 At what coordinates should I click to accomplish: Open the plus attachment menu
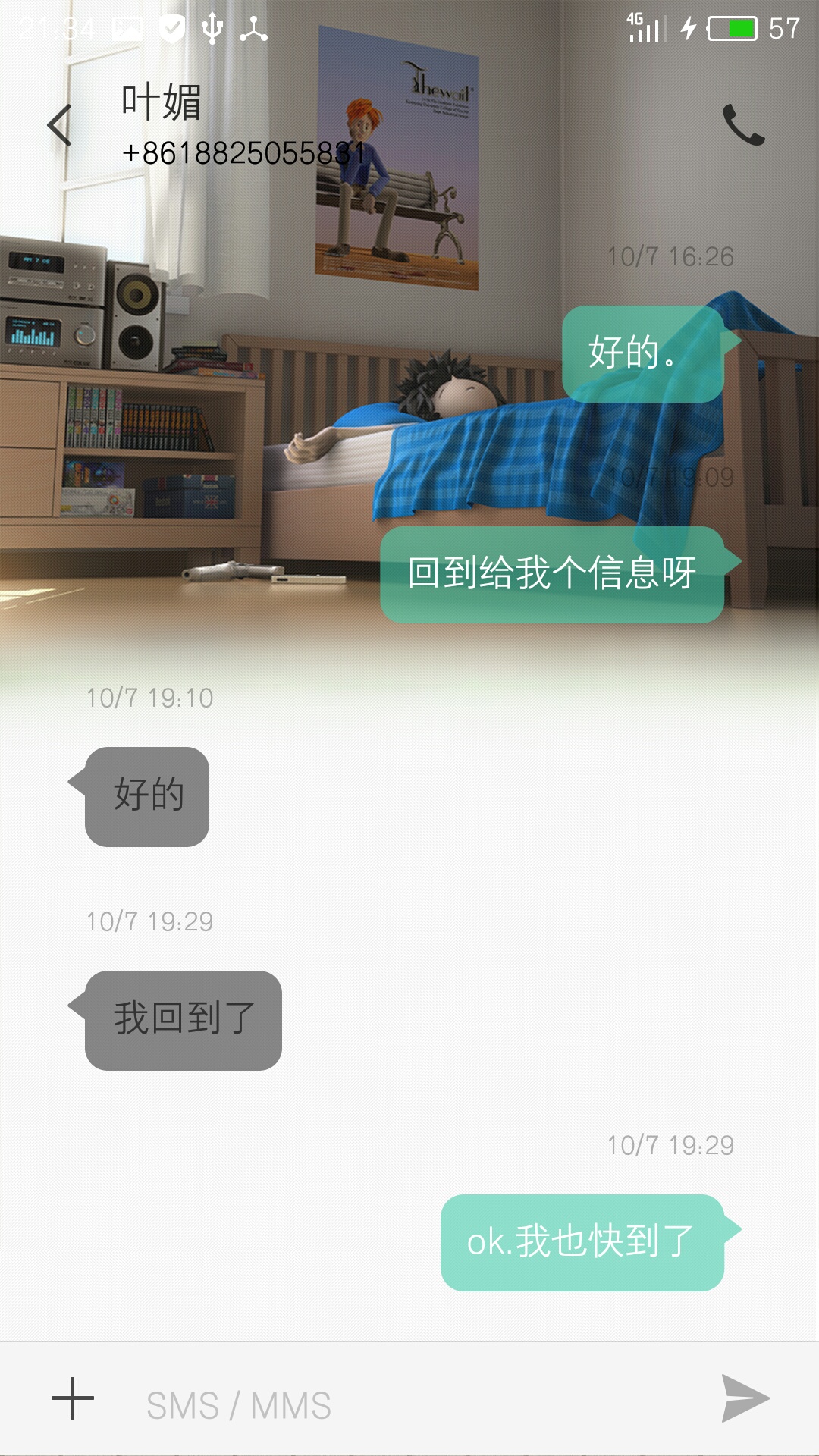tap(73, 1398)
